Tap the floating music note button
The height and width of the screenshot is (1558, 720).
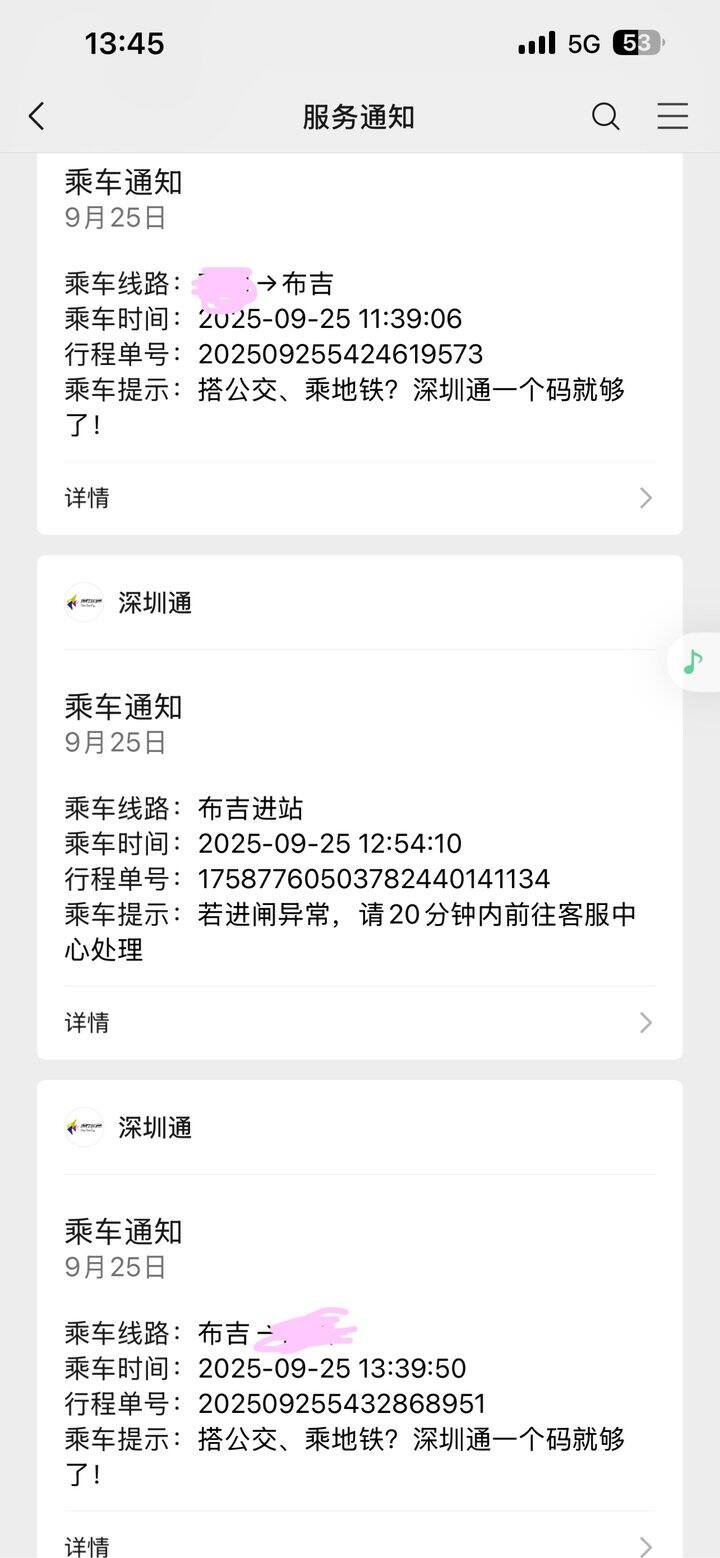tap(693, 662)
